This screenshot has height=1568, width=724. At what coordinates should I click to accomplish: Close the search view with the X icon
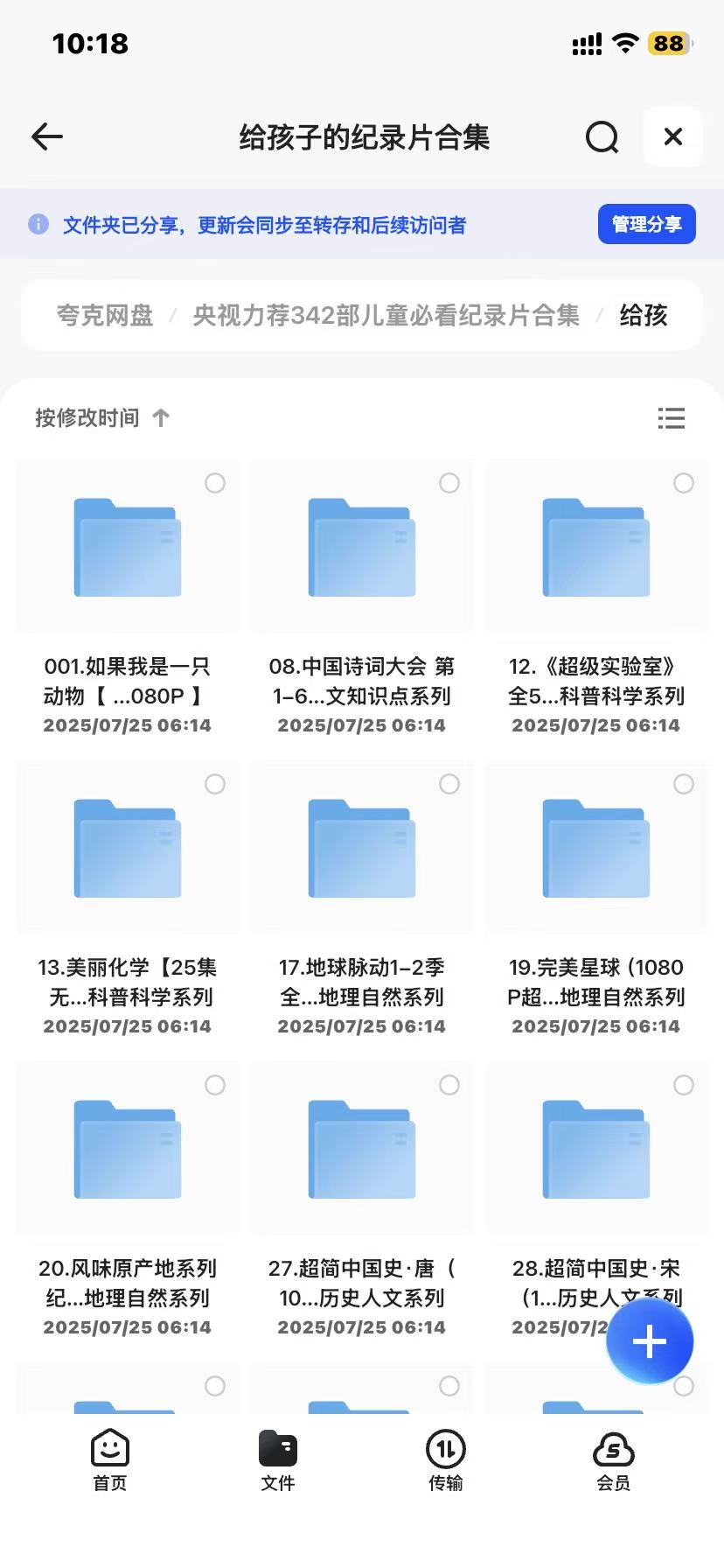coord(672,136)
